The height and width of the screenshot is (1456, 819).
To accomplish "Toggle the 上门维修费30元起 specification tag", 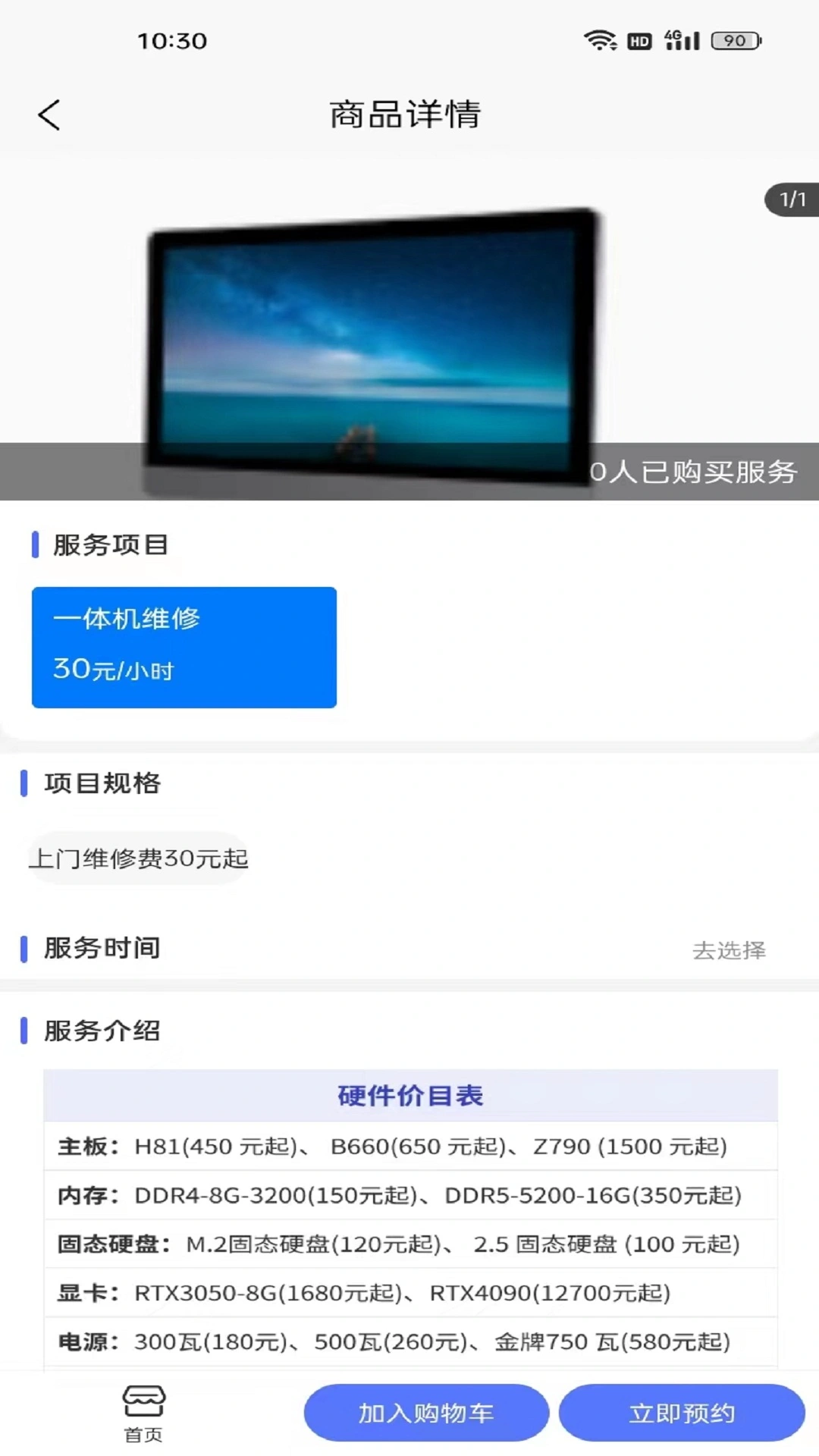I will coord(139,859).
